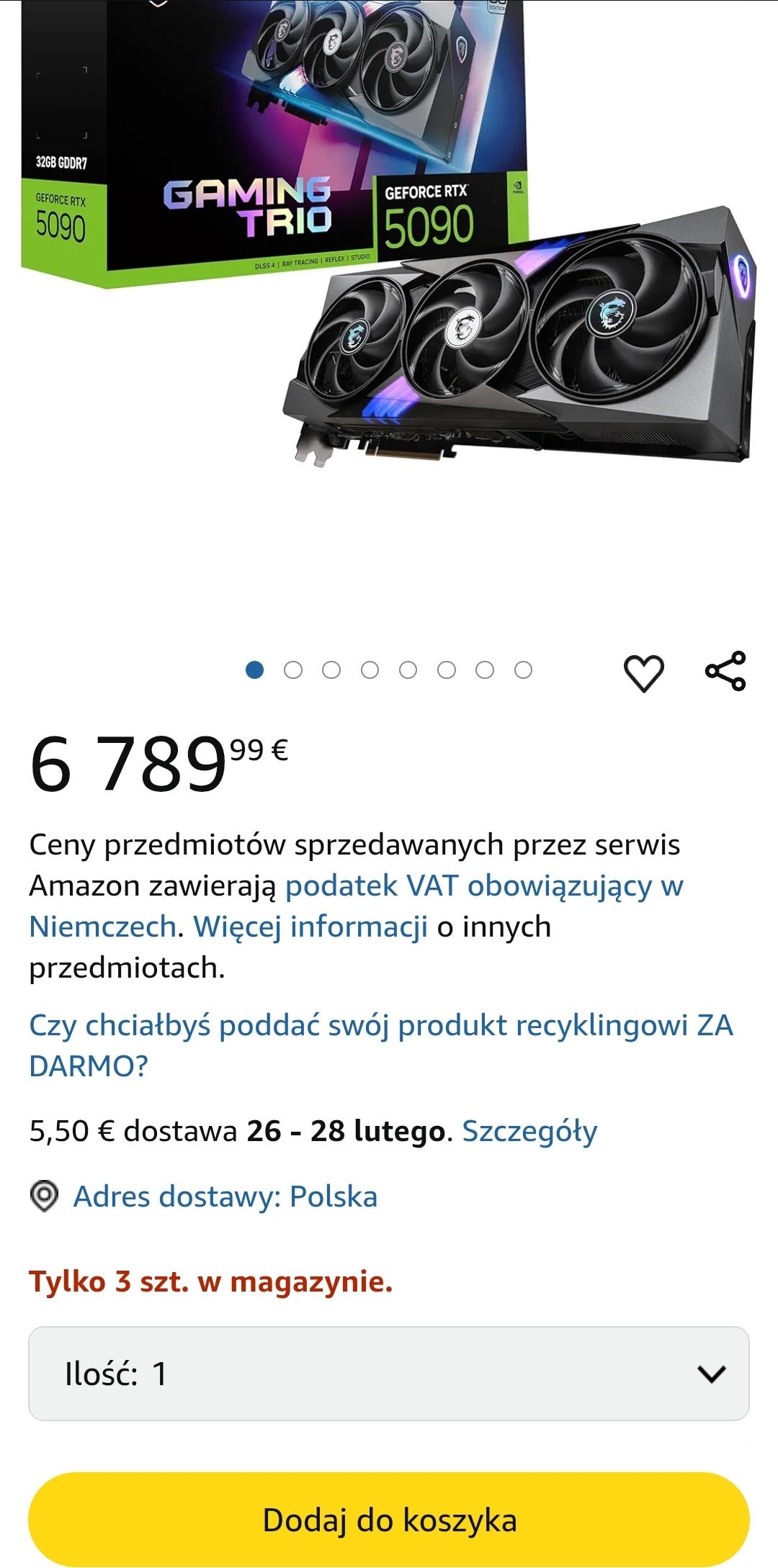View delivery details via Szczegóły
Viewport: 778px width, 1568px height.
[529, 1131]
